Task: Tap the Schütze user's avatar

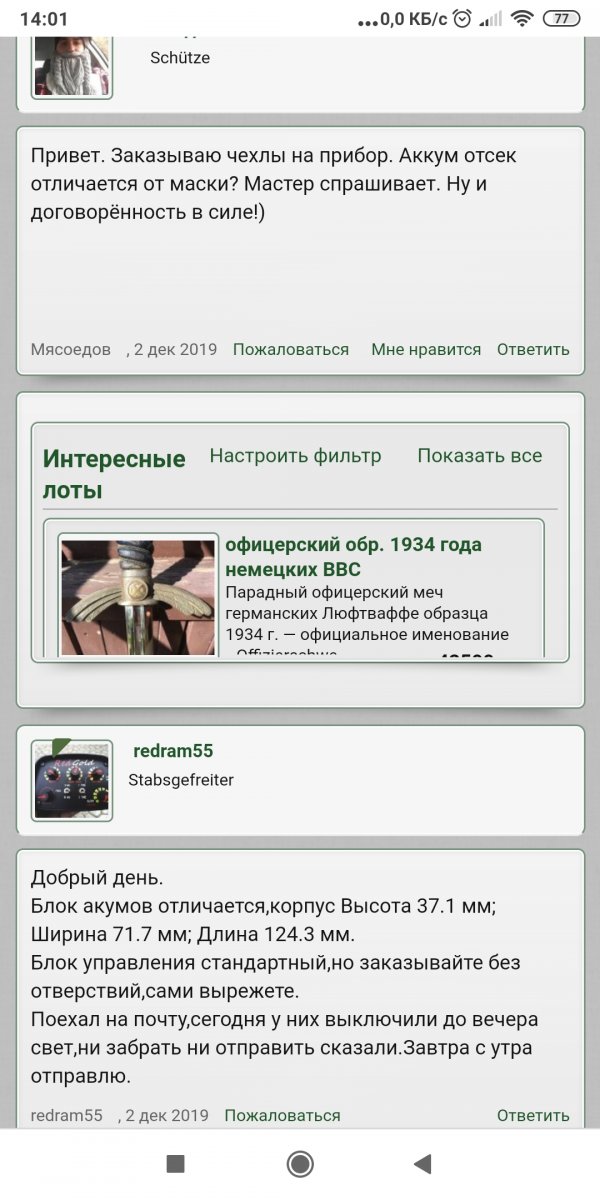Action: [72, 65]
